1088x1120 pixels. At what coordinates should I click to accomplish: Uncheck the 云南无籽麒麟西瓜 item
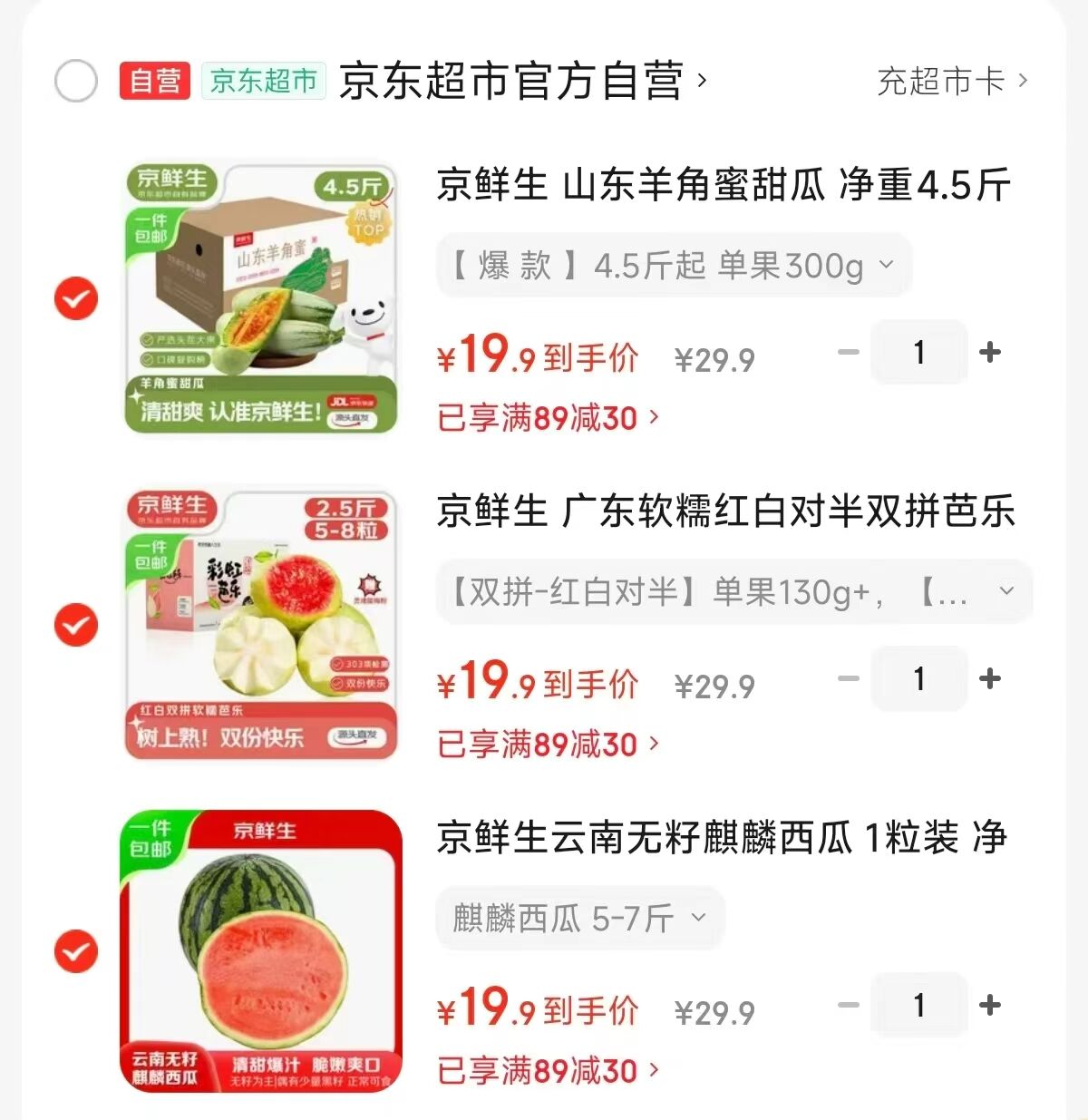click(76, 951)
